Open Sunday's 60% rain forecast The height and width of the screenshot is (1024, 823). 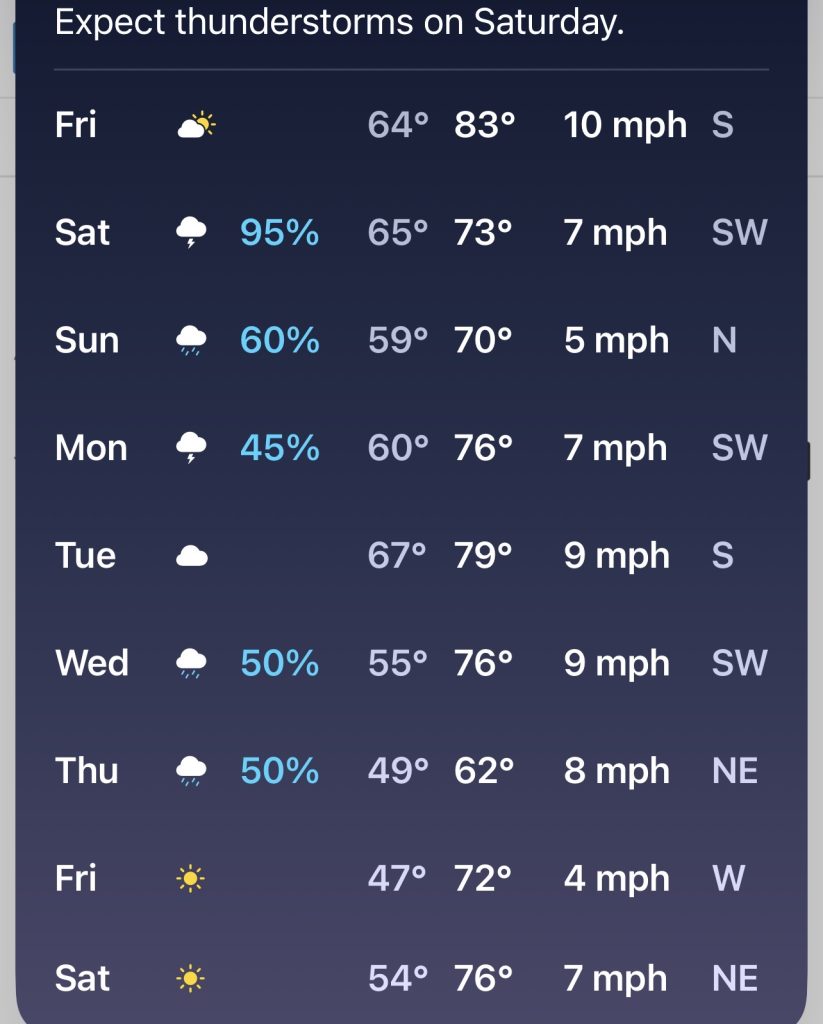click(411, 340)
